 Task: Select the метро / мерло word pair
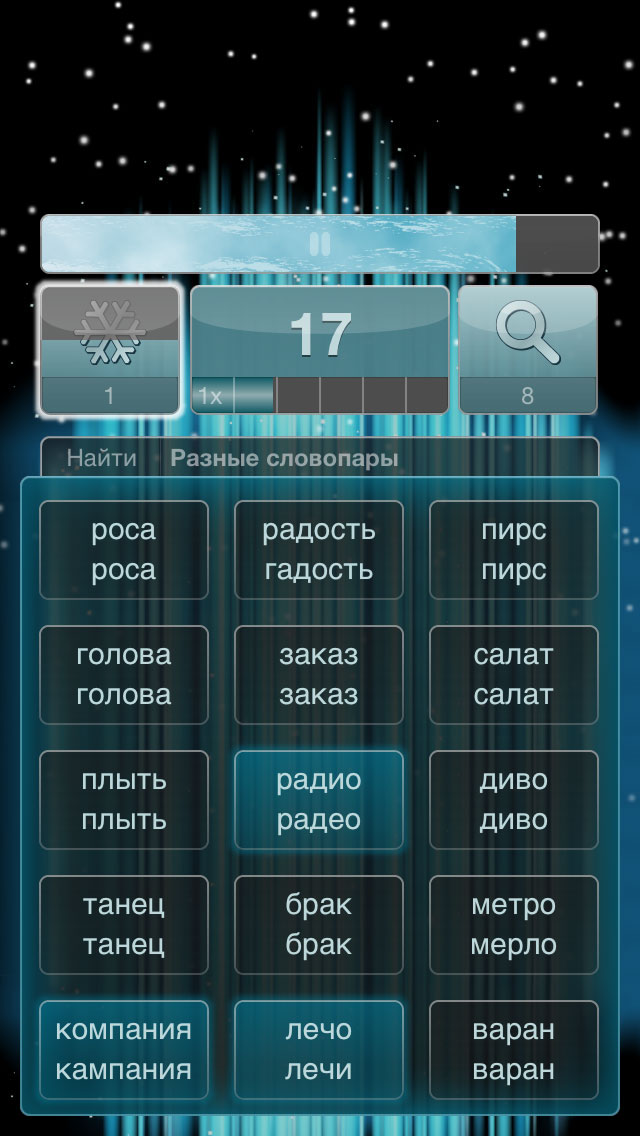514,925
